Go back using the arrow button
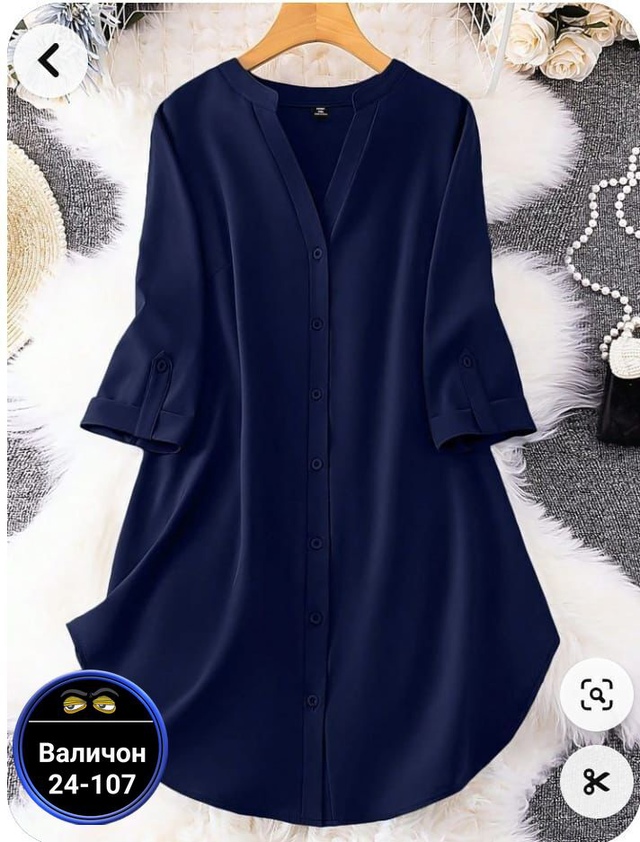The image size is (640, 842). point(48,60)
